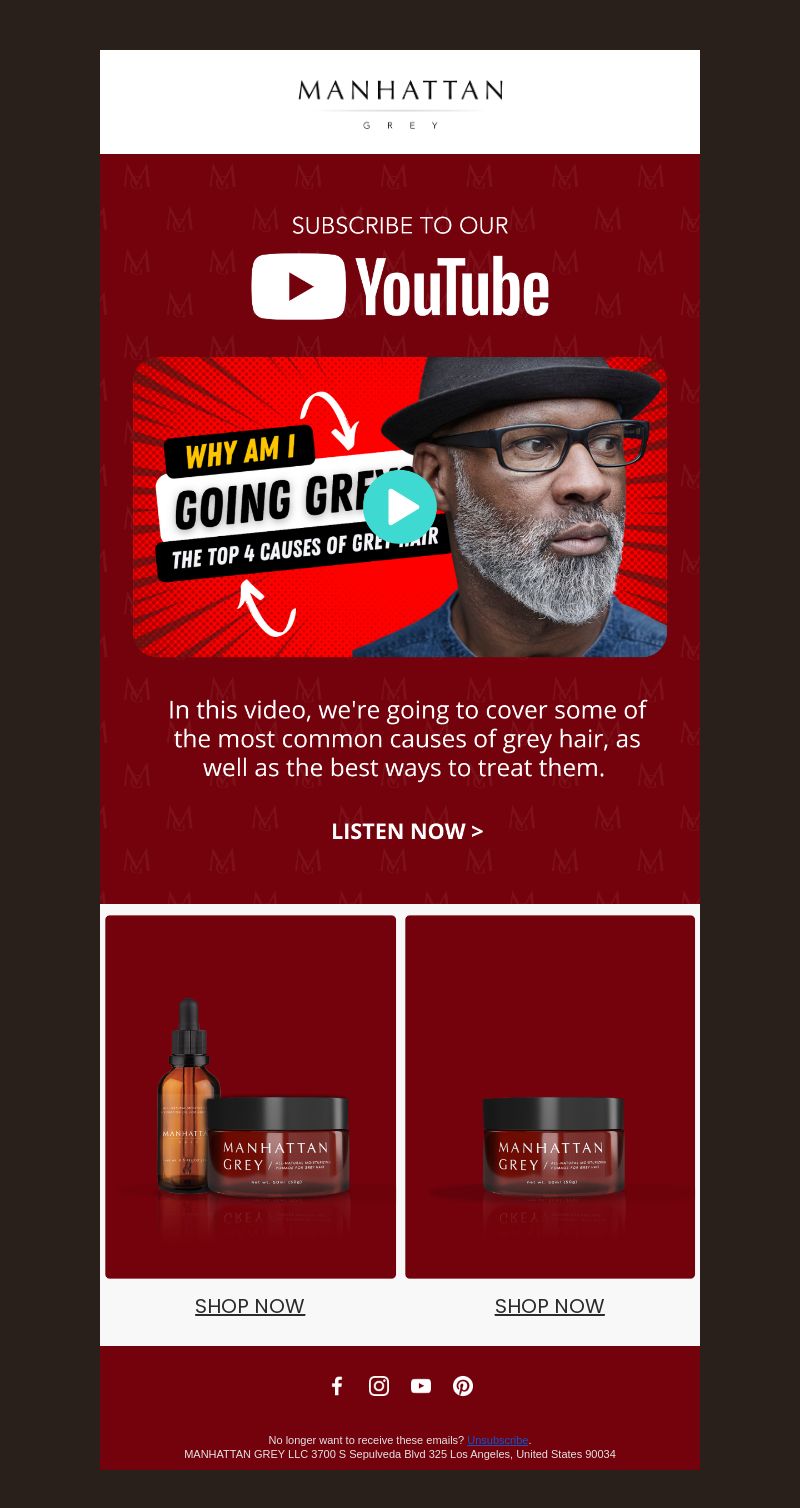This screenshot has height=1508, width=800.
Task: Open the single pomade jar product image
Action: coord(550,1097)
